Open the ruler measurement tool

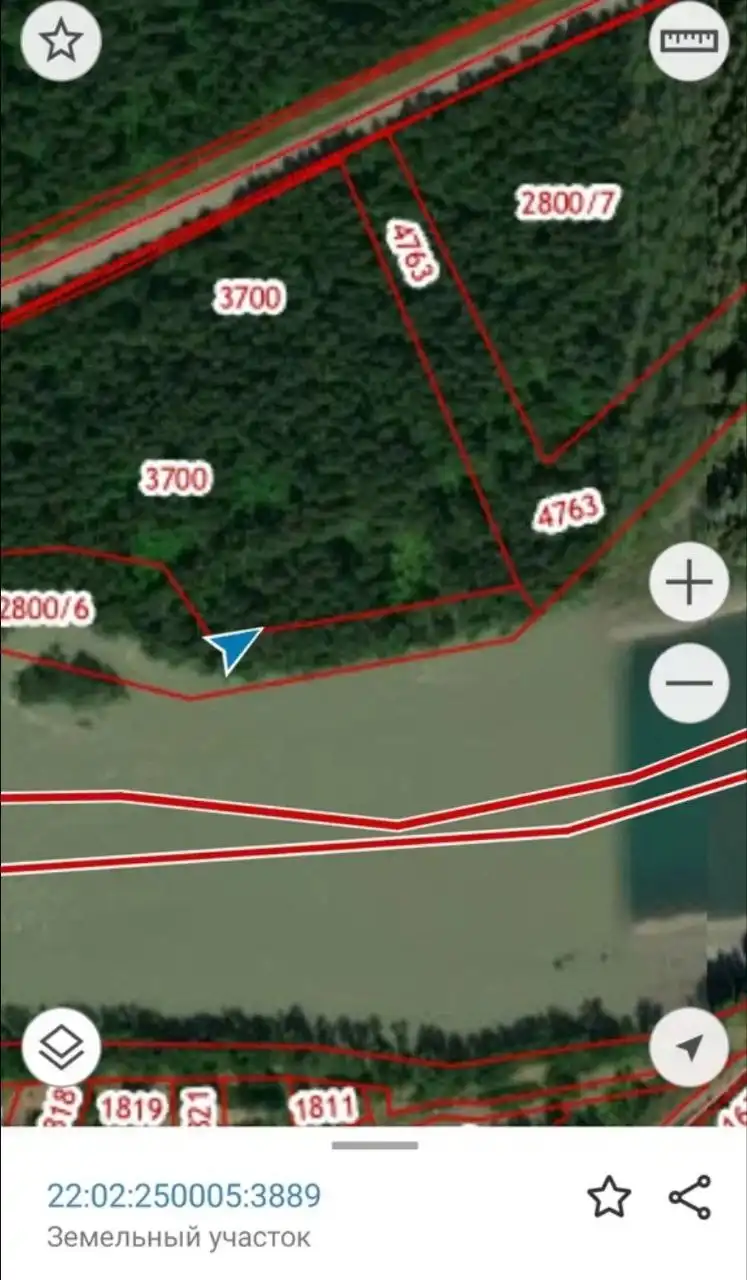(x=688, y=41)
